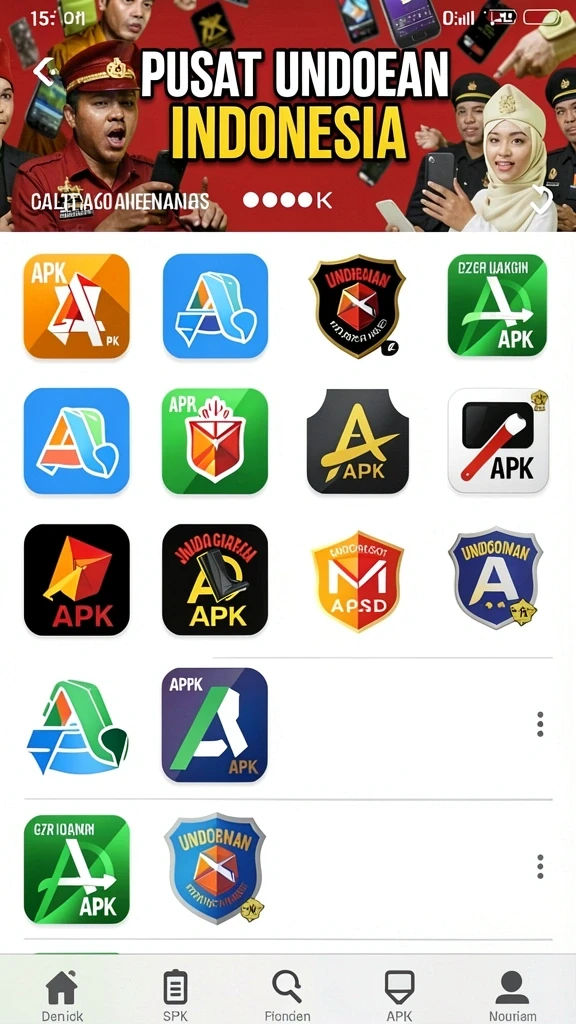Open the black APK icon with red cube
Screen dimensions: 576x1024
(x=76, y=580)
